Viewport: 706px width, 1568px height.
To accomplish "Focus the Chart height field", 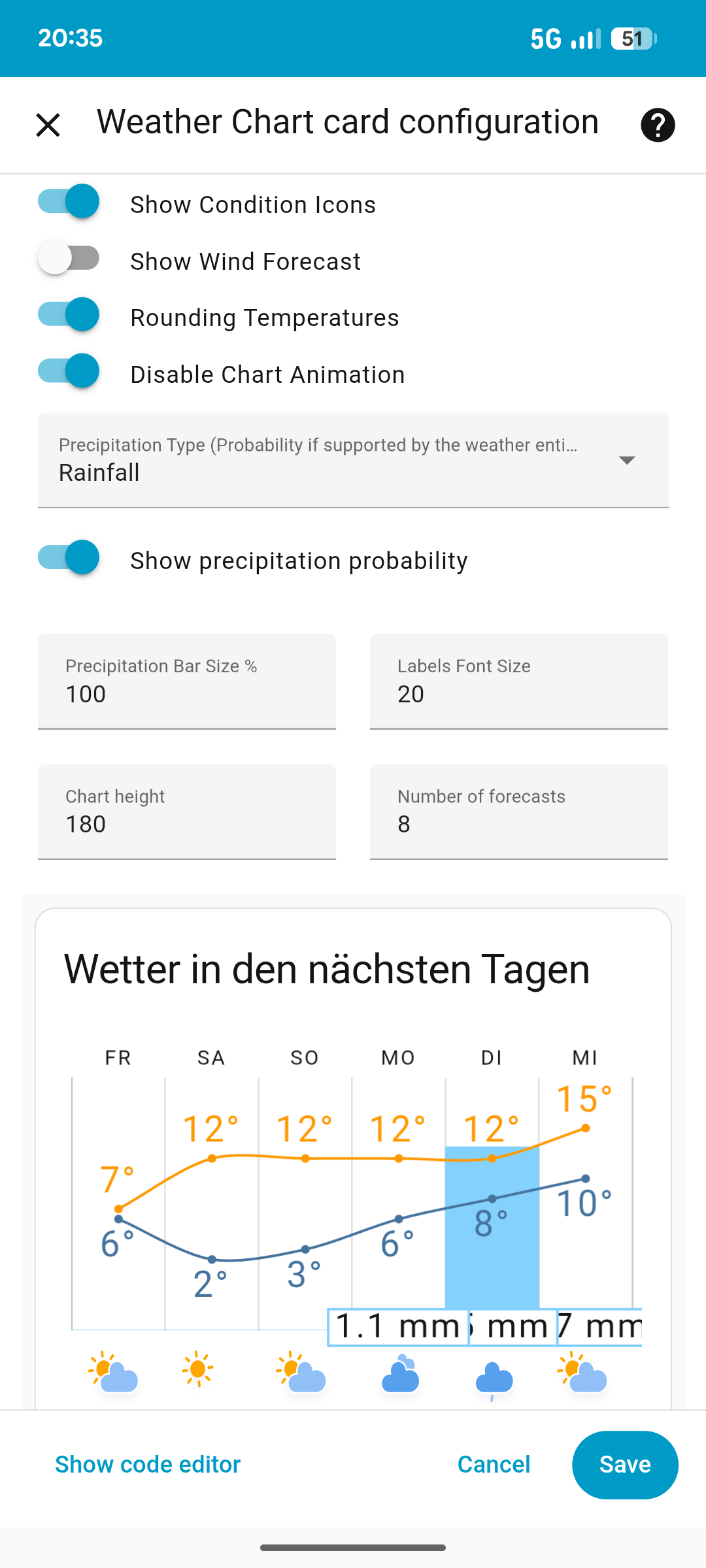I will pyautogui.click(x=187, y=811).
